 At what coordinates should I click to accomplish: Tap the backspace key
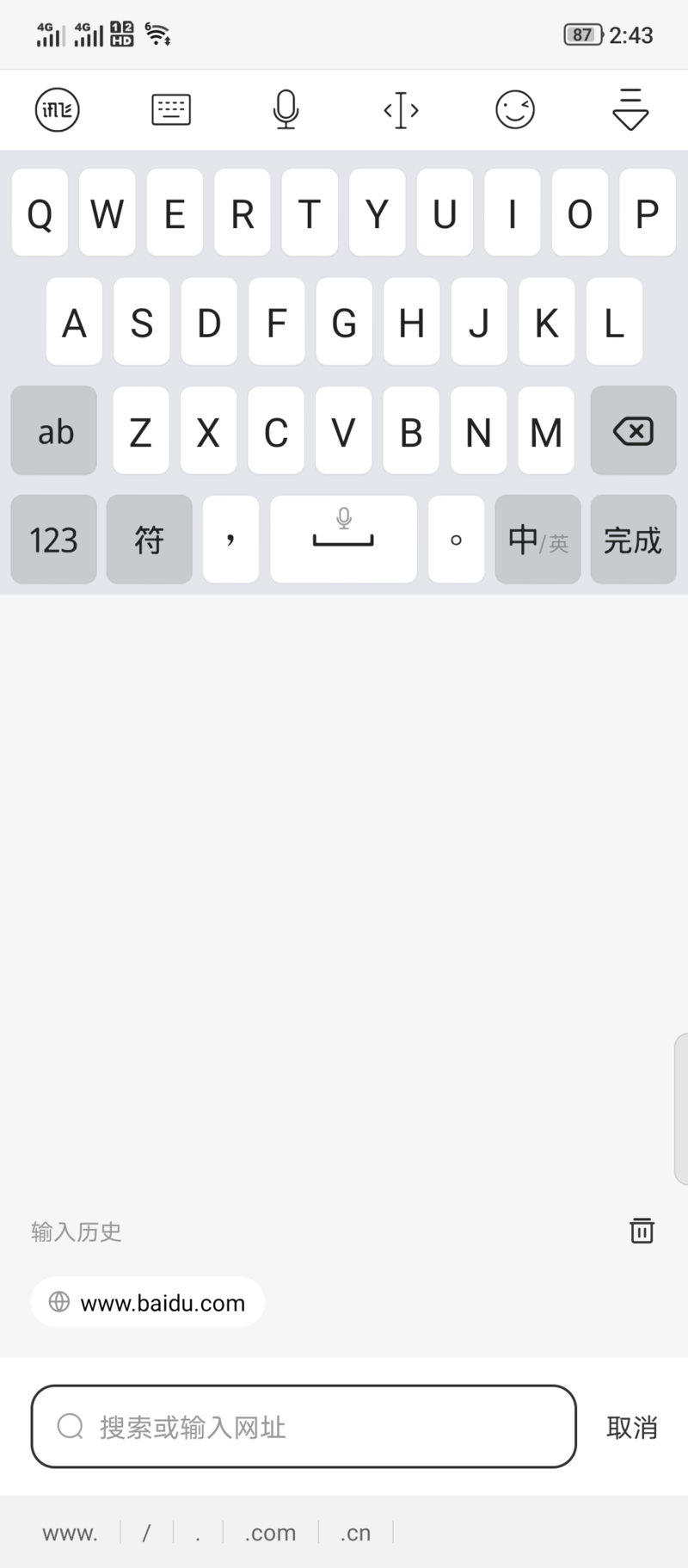(633, 431)
